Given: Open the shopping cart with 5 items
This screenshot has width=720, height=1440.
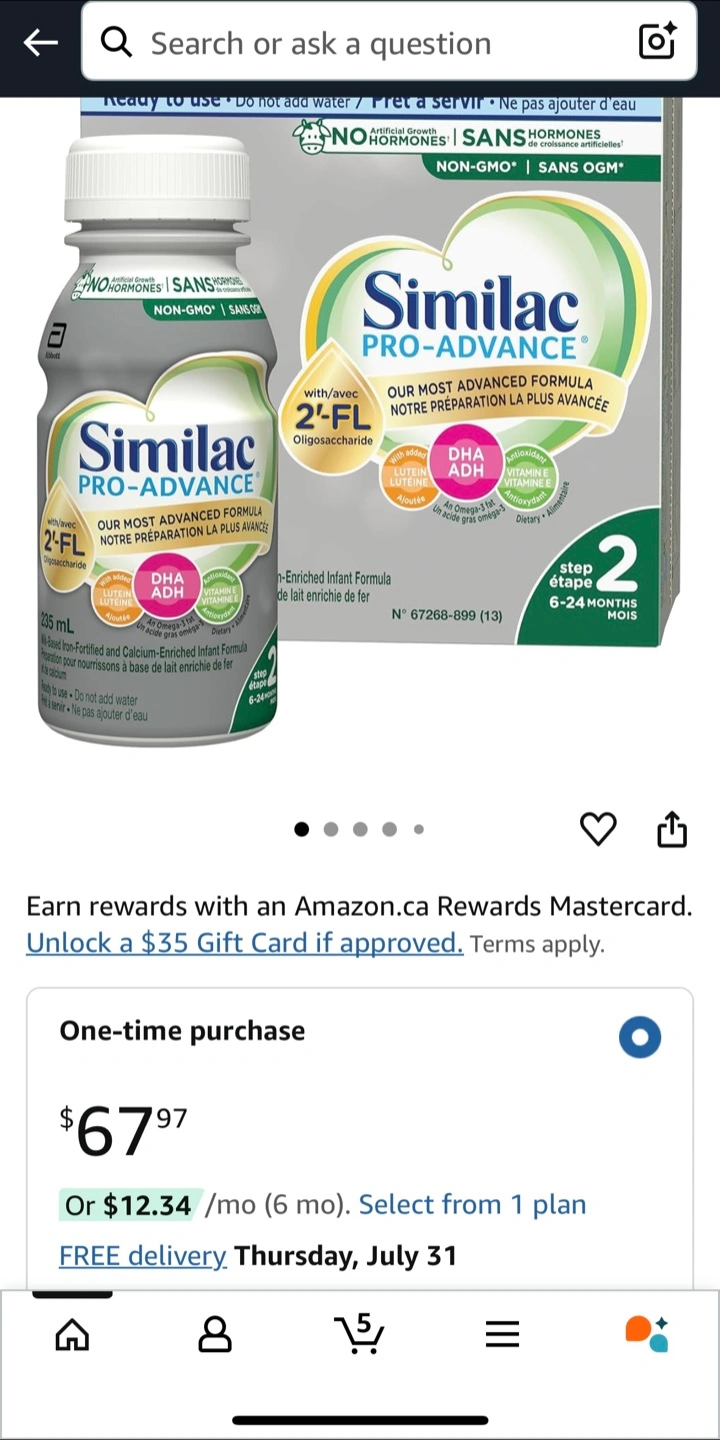Looking at the screenshot, I should point(359,1334).
